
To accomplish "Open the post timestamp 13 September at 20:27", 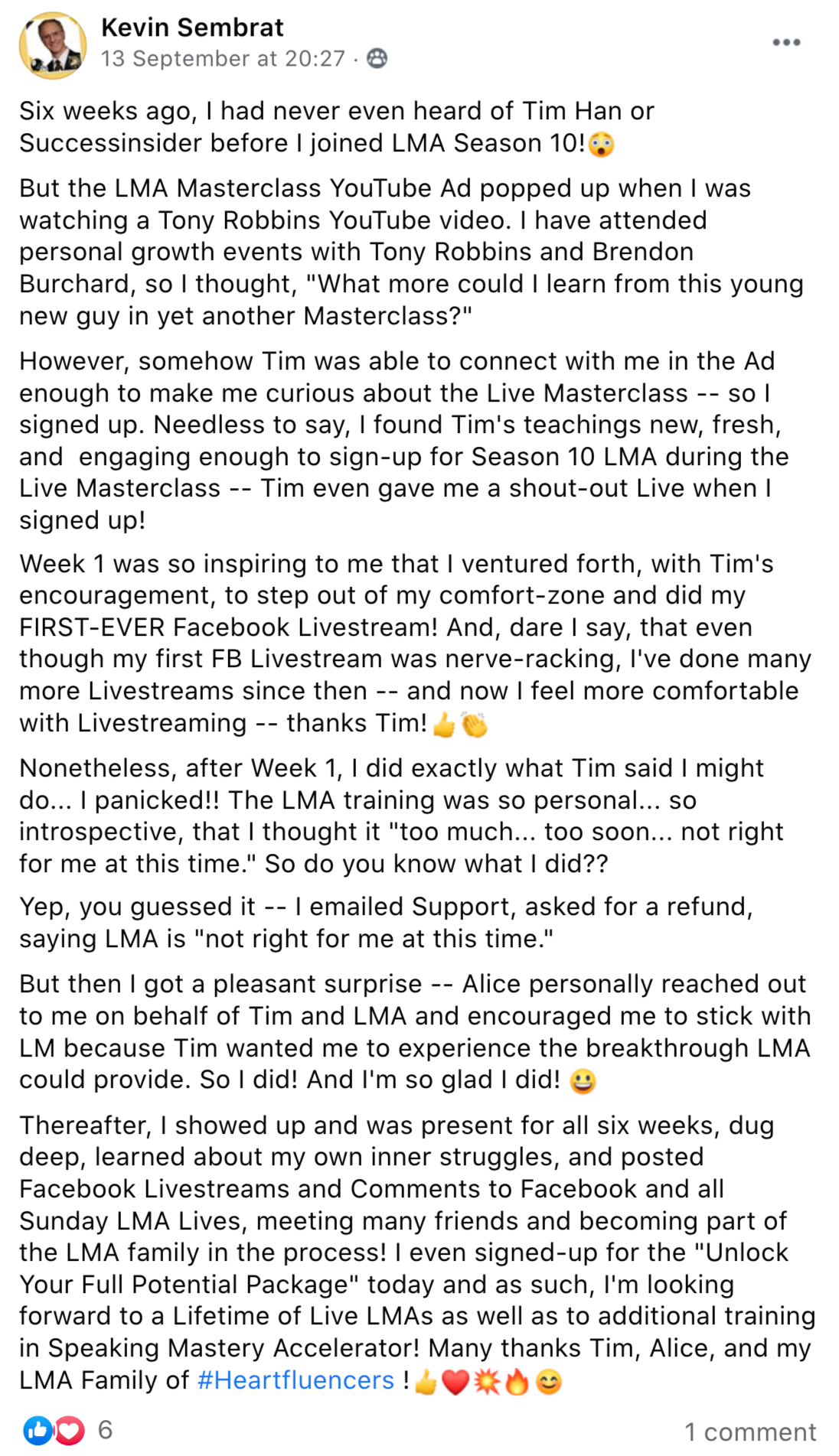I will pos(223,59).
